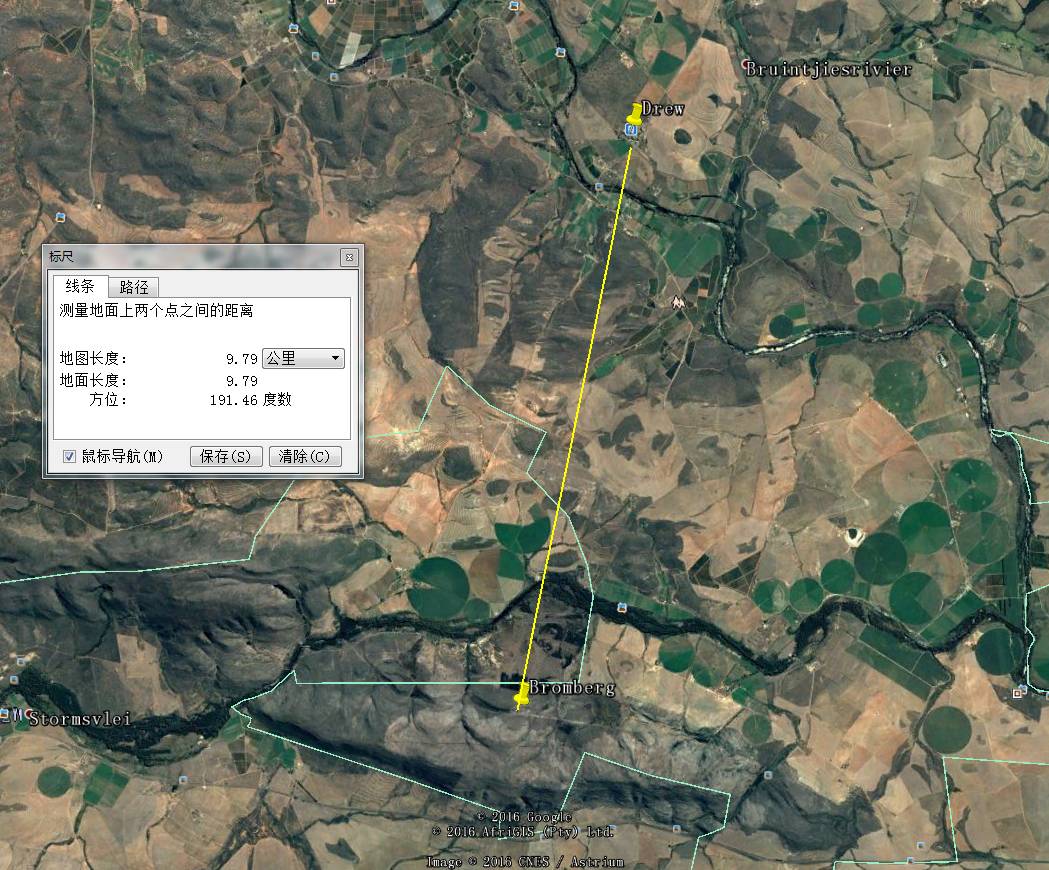Switch to the 路径 tab
The image size is (1049, 870).
click(x=133, y=287)
